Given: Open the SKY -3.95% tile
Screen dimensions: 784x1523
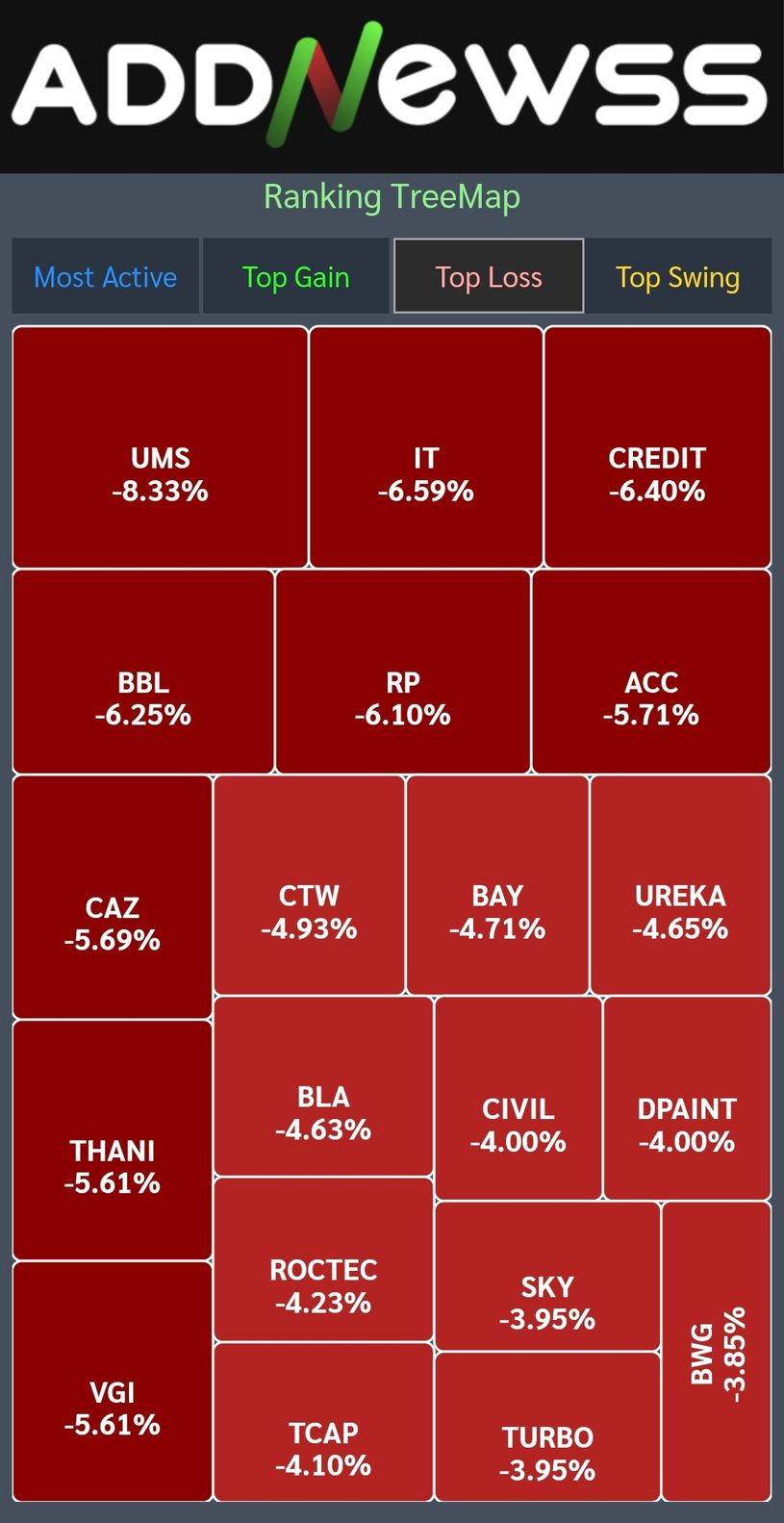Looking at the screenshot, I should [x=547, y=1277].
